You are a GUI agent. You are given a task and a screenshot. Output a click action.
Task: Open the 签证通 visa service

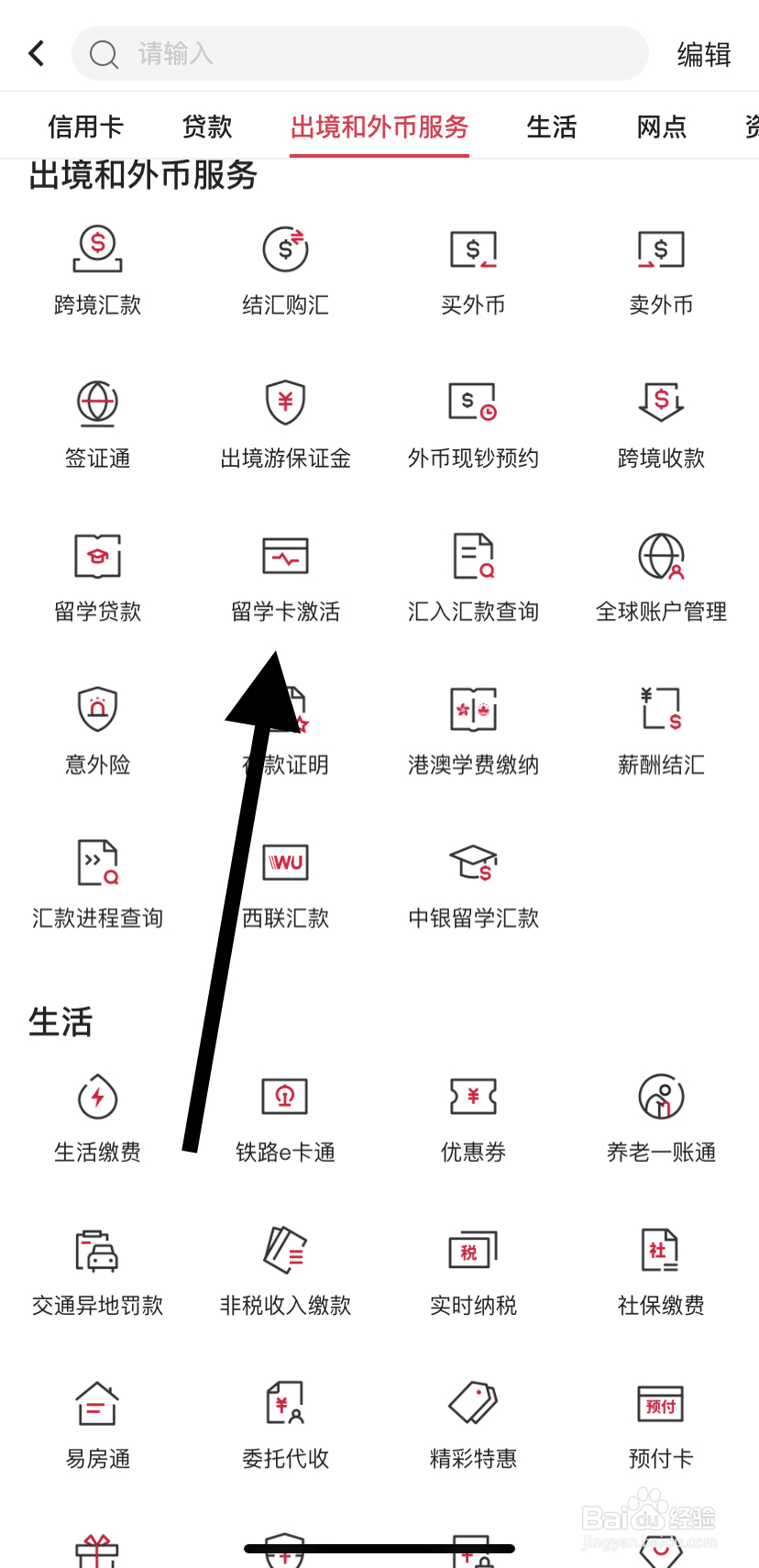click(x=97, y=422)
